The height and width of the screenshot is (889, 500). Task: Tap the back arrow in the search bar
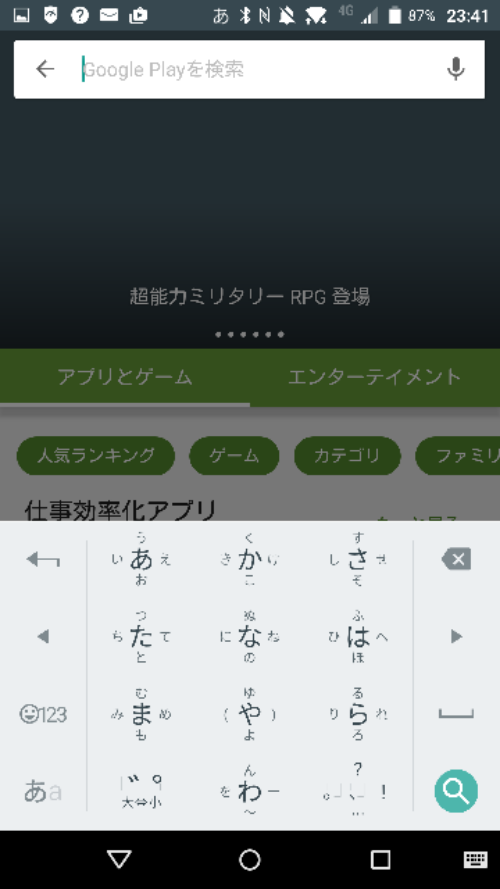(x=45, y=69)
